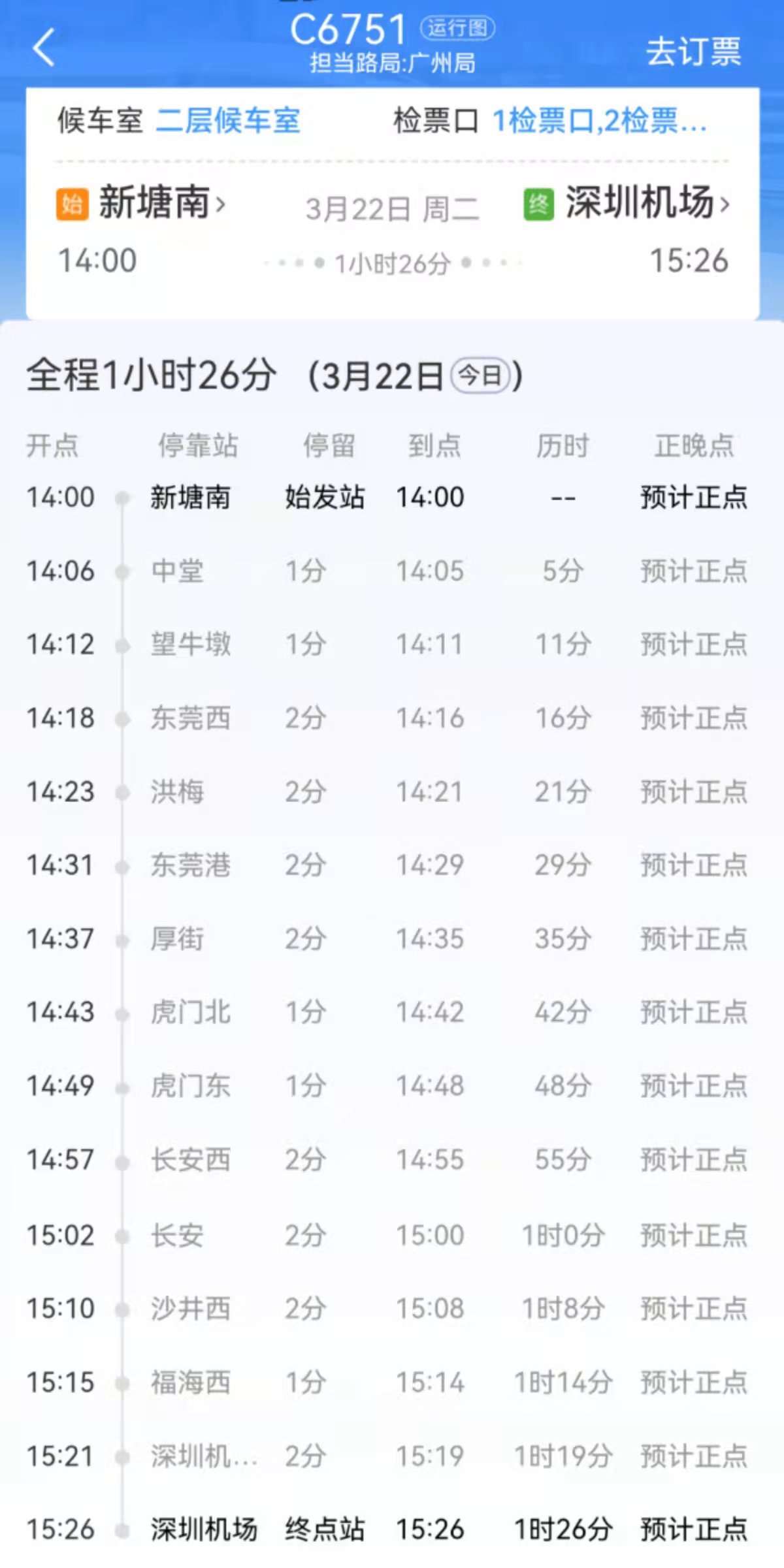Screen dimensions: 784x1568
Task: Open departure station 新塘南 details
Action: click(x=160, y=202)
